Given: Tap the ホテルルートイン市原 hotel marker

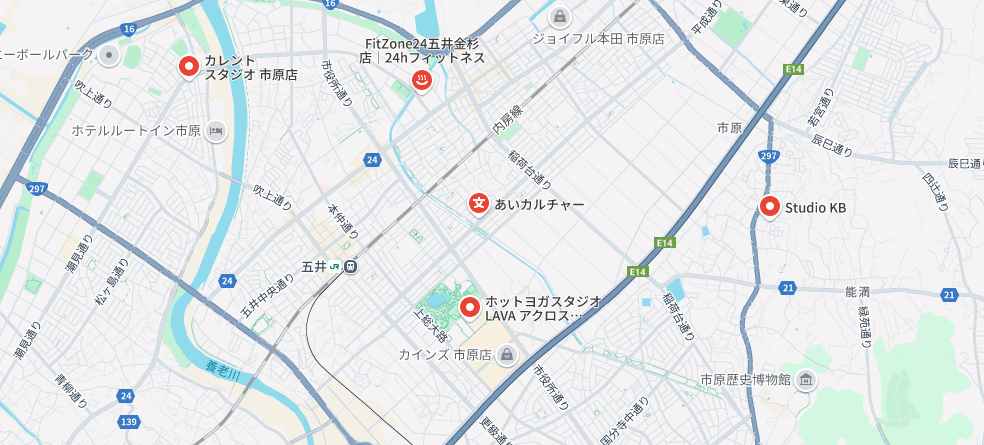Looking at the screenshot, I should pyautogui.click(x=215, y=131).
